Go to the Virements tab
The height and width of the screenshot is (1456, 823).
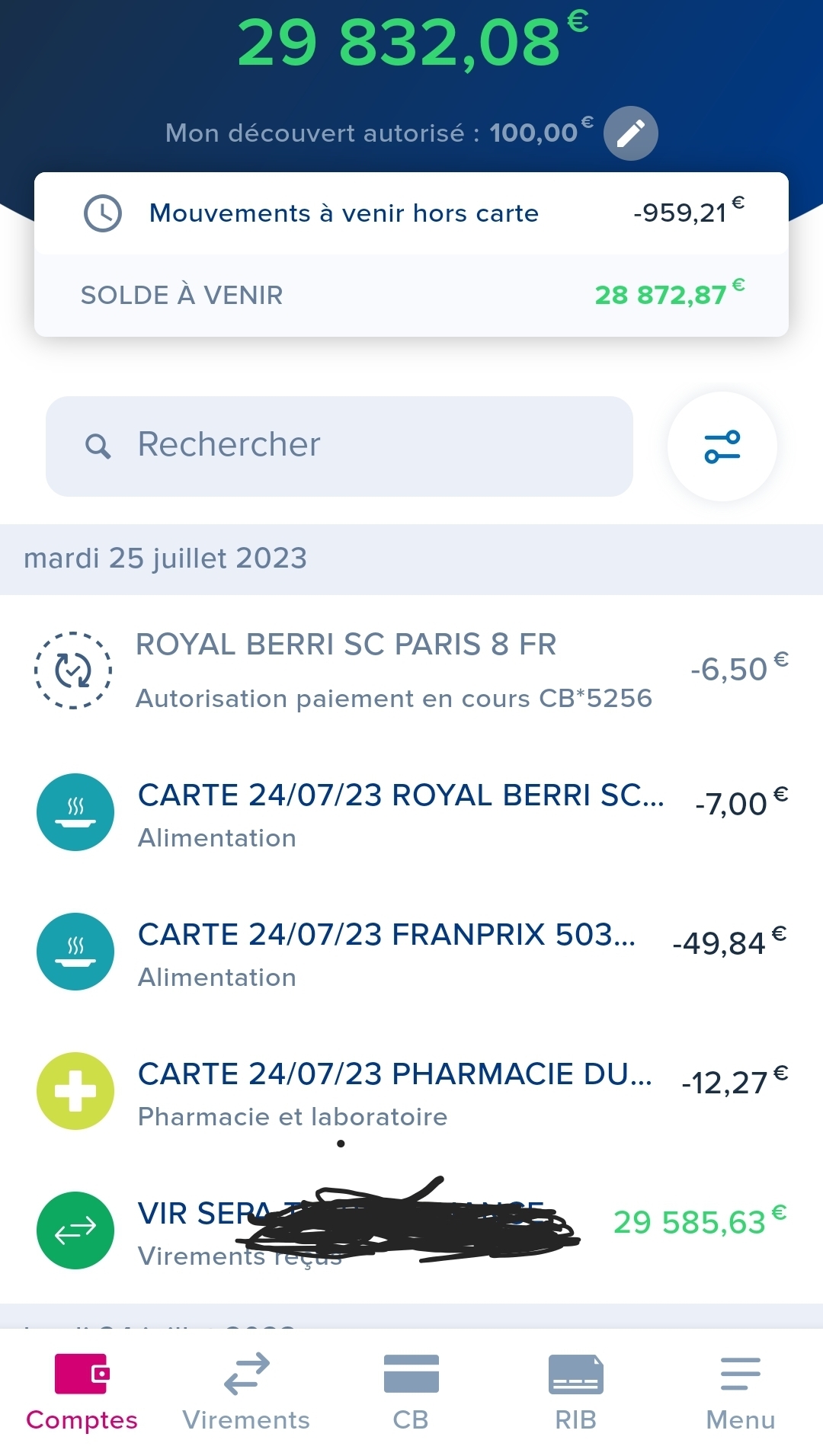click(246, 1393)
